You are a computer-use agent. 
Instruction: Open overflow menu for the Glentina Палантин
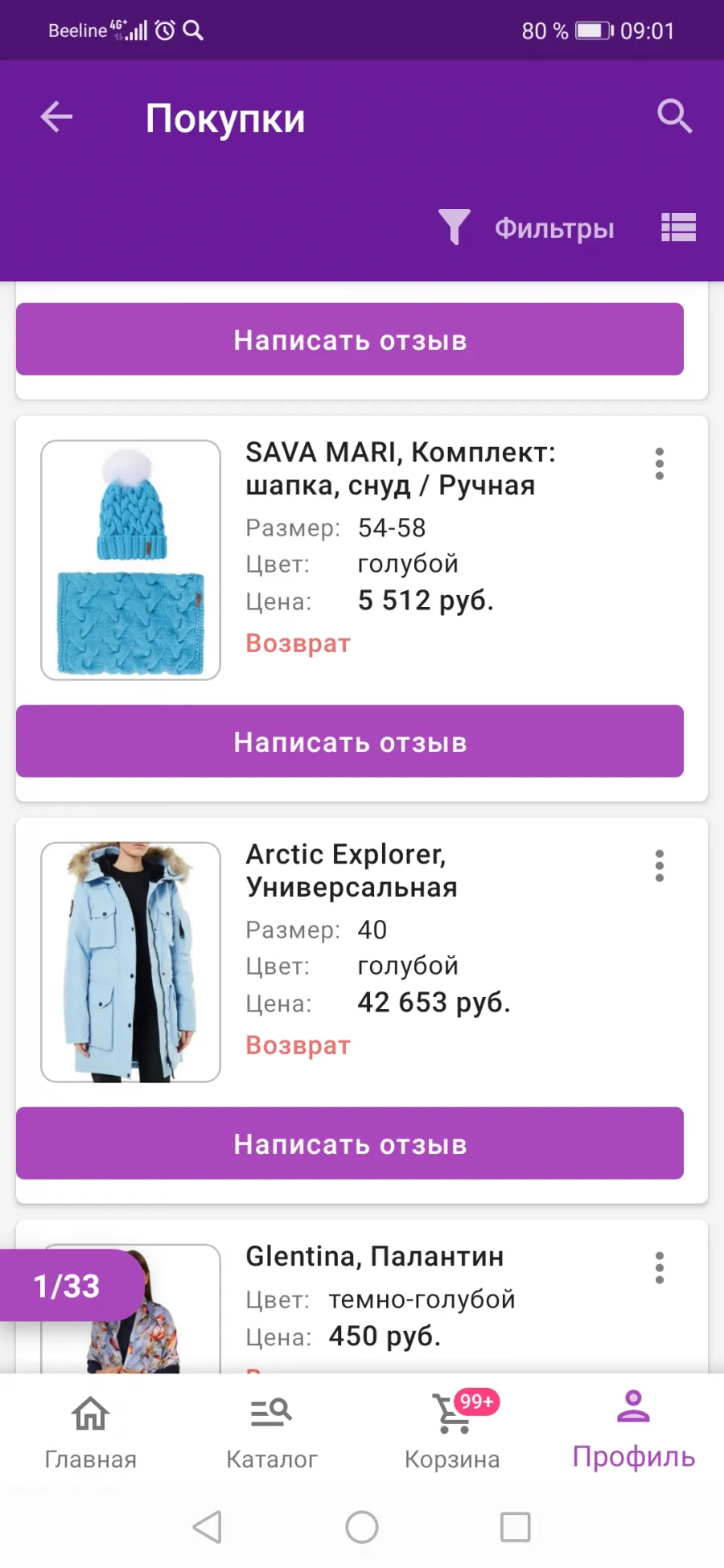point(660,1268)
